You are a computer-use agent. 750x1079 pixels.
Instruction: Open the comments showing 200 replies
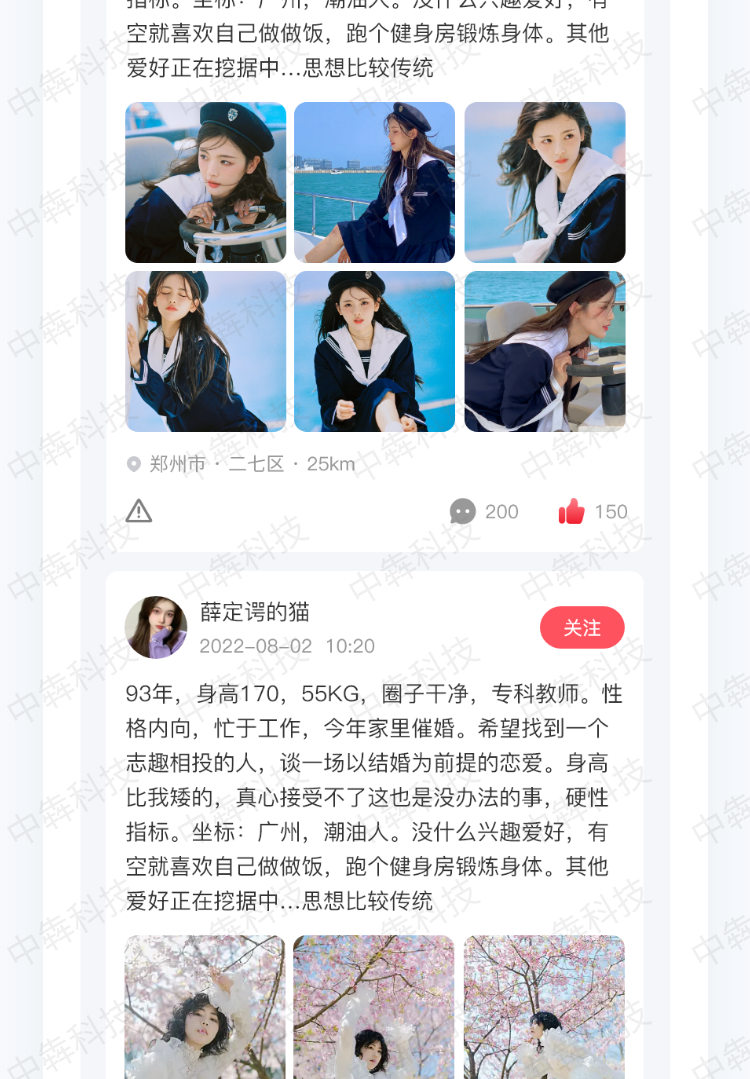click(463, 512)
